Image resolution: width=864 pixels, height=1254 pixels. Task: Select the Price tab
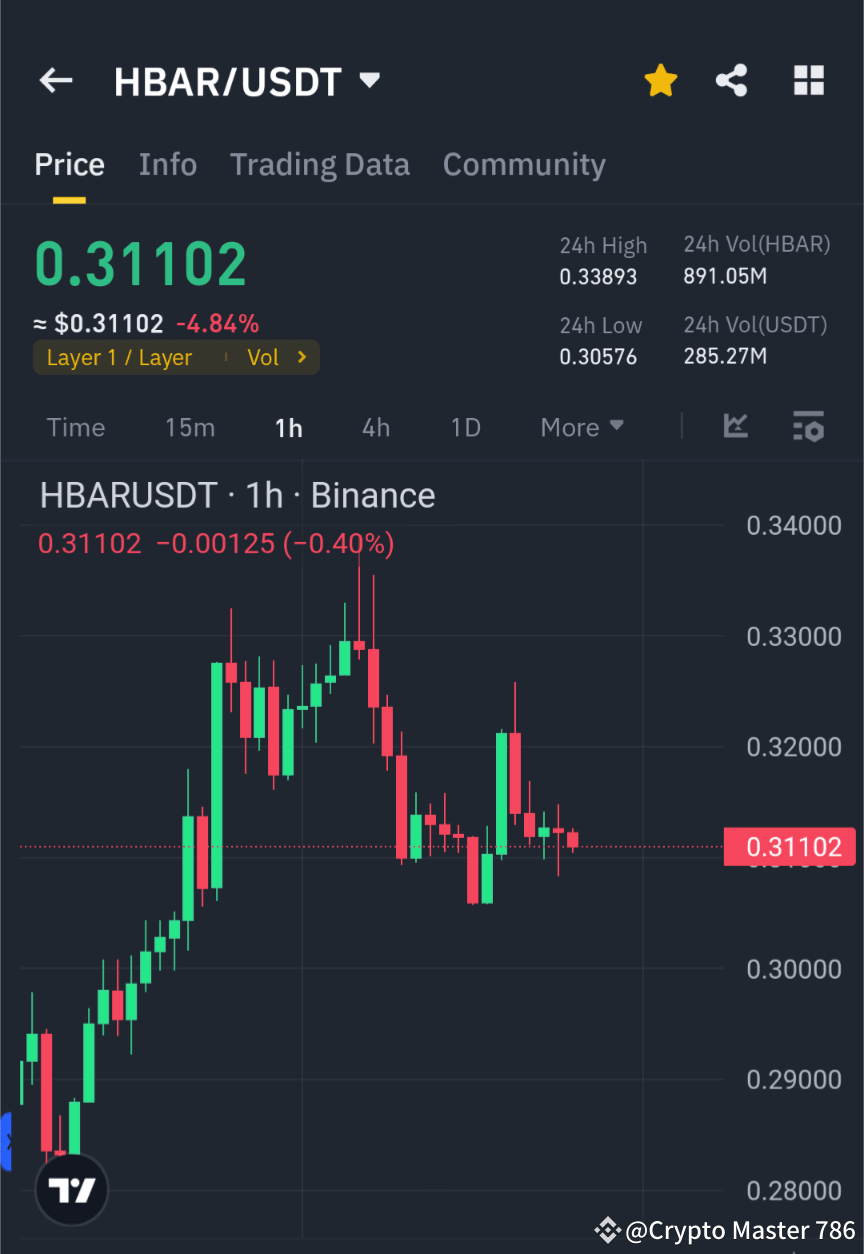(69, 164)
